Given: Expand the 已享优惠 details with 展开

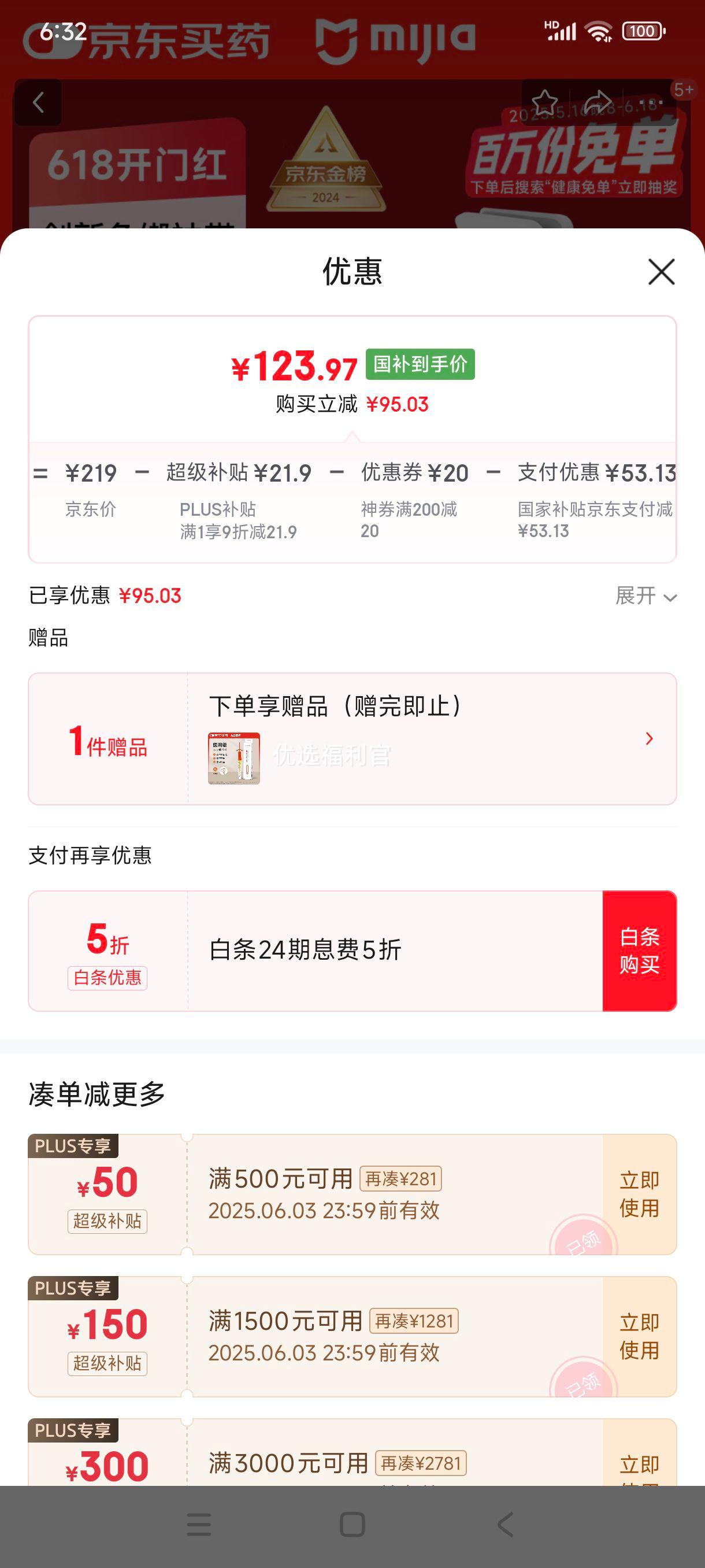Looking at the screenshot, I should pyautogui.click(x=645, y=596).
